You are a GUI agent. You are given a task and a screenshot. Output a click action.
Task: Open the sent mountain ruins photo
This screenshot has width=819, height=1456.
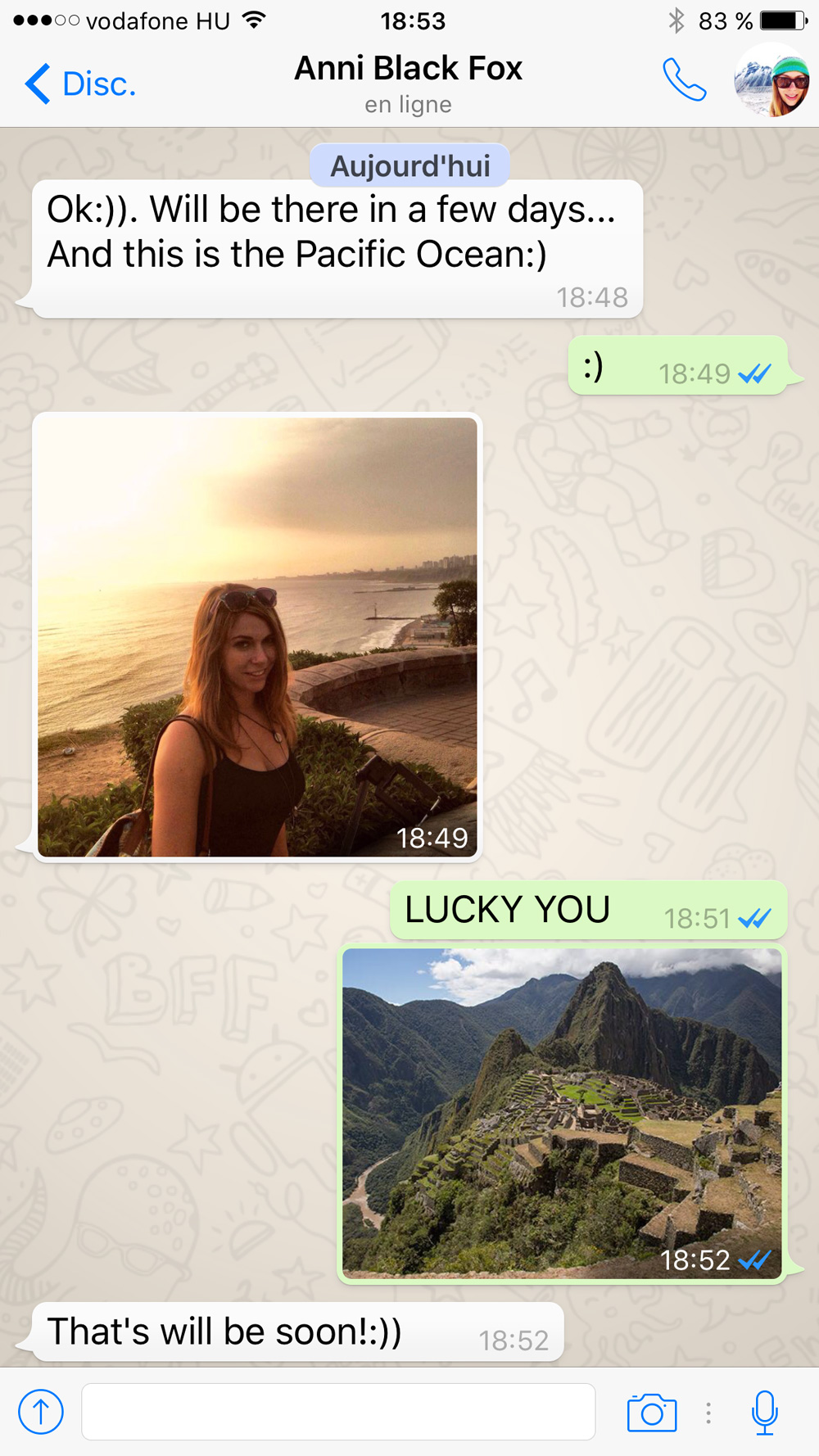tap(562, 1113)
